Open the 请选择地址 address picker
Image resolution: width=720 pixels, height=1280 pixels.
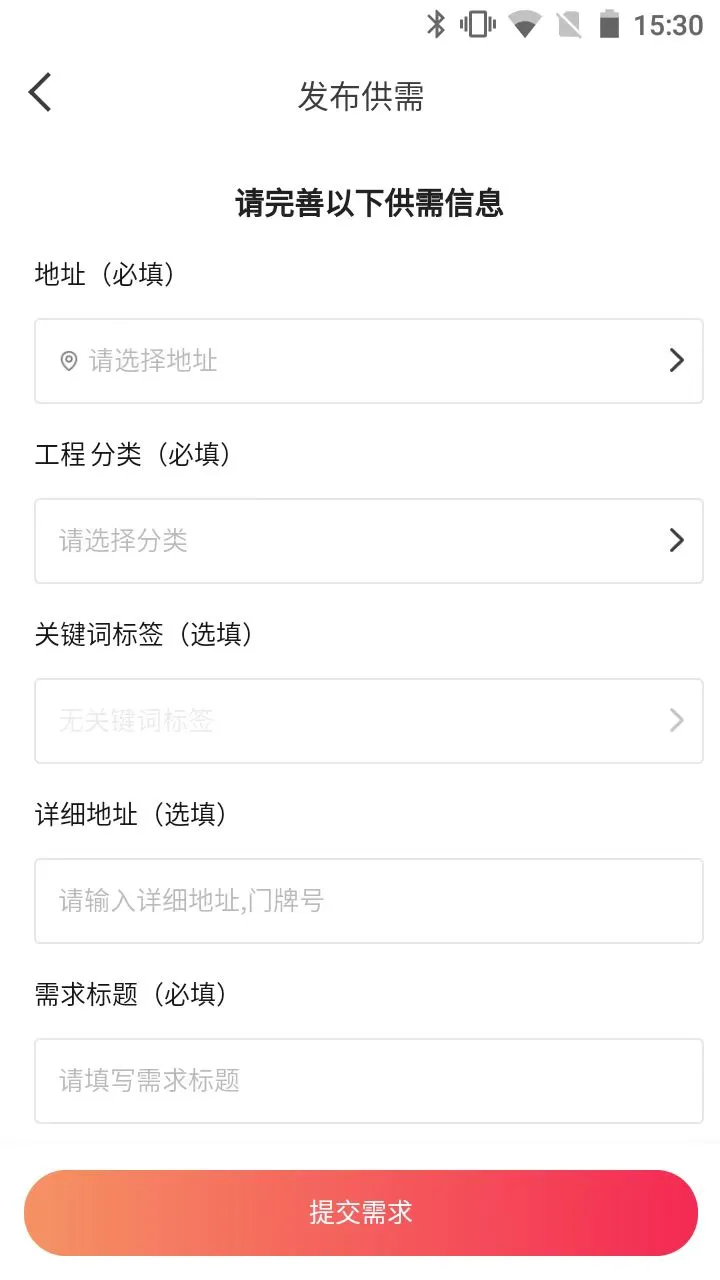pos(368,361)
